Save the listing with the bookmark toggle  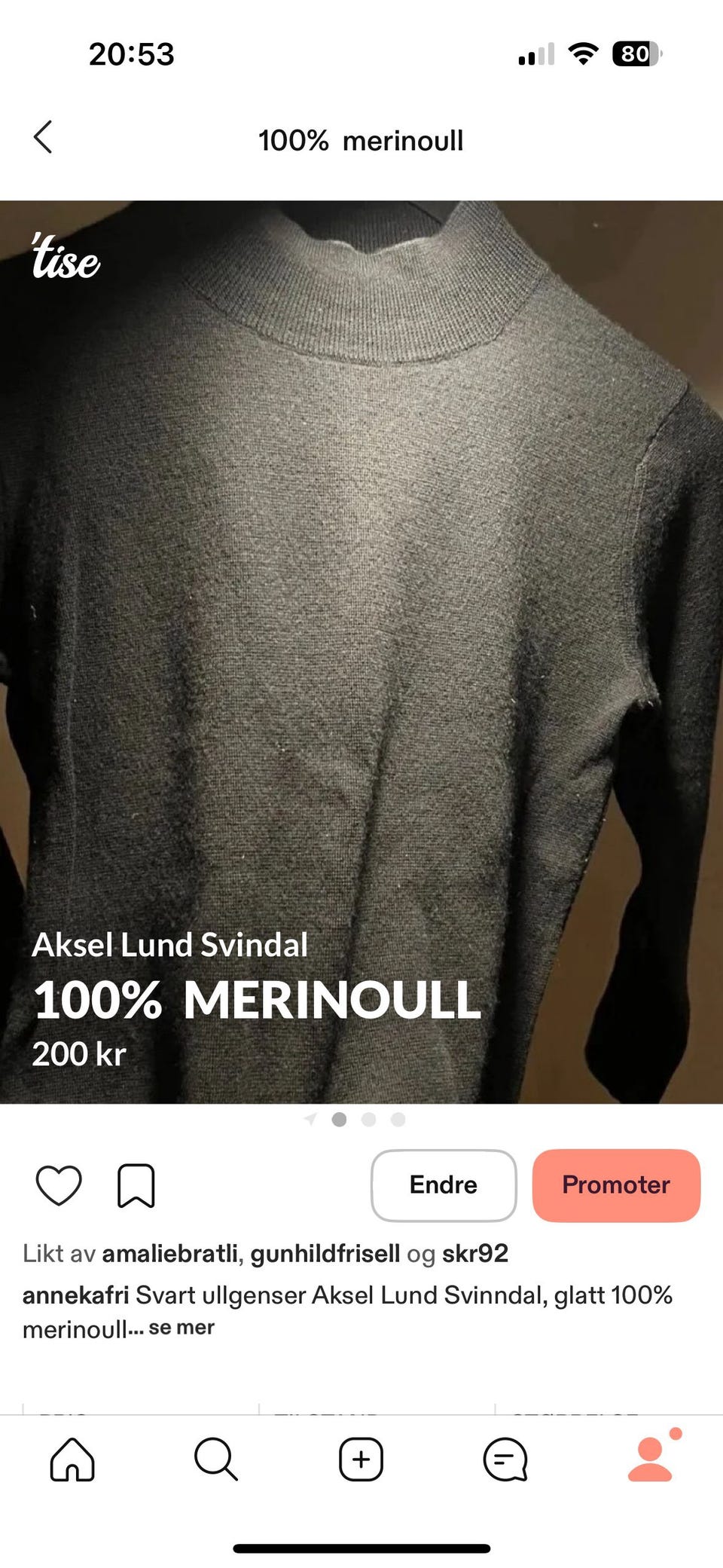coord(134,1184)
